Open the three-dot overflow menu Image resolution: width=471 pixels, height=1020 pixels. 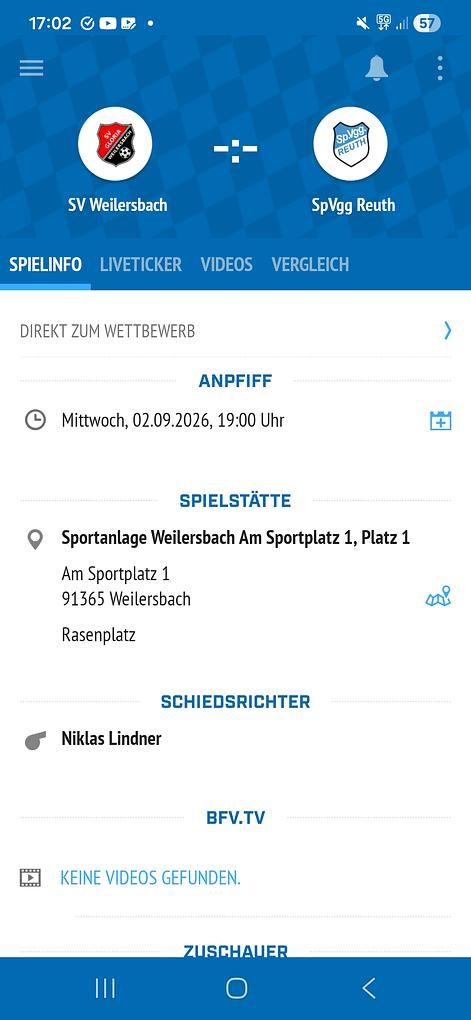point(440,68)
